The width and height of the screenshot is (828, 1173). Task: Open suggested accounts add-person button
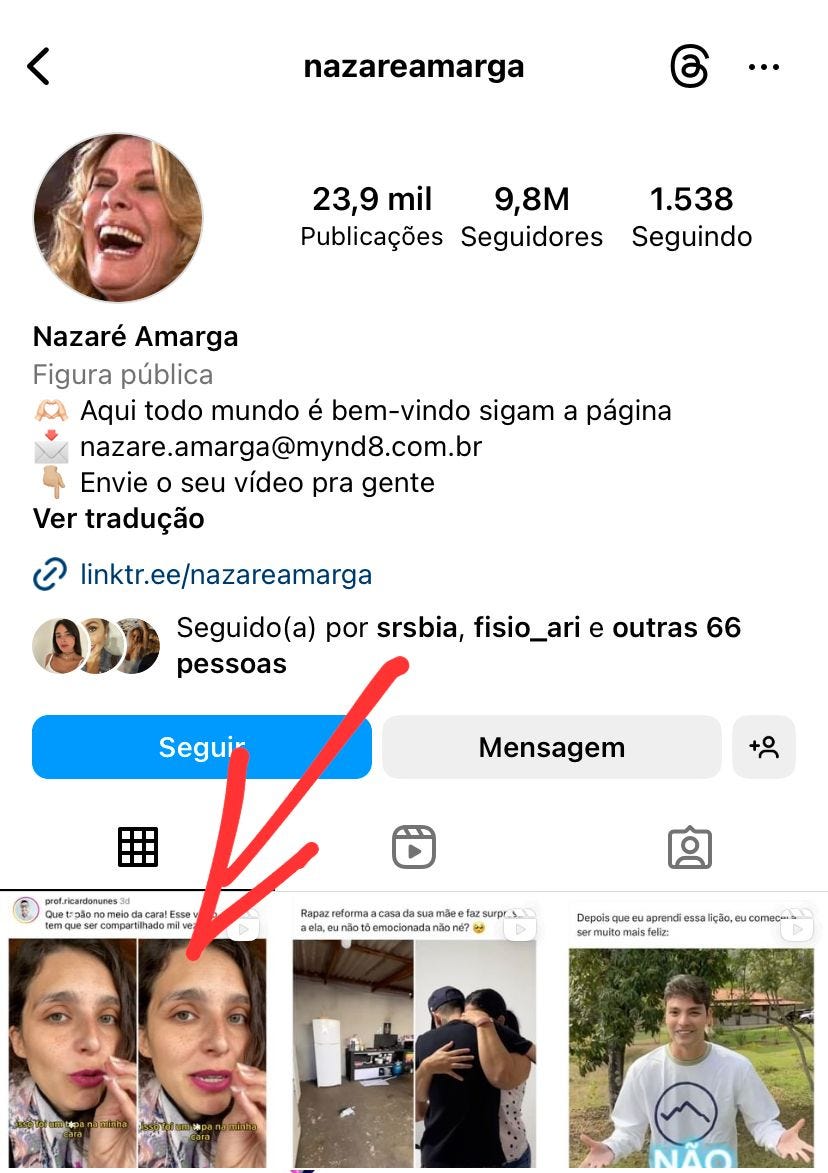764,747
